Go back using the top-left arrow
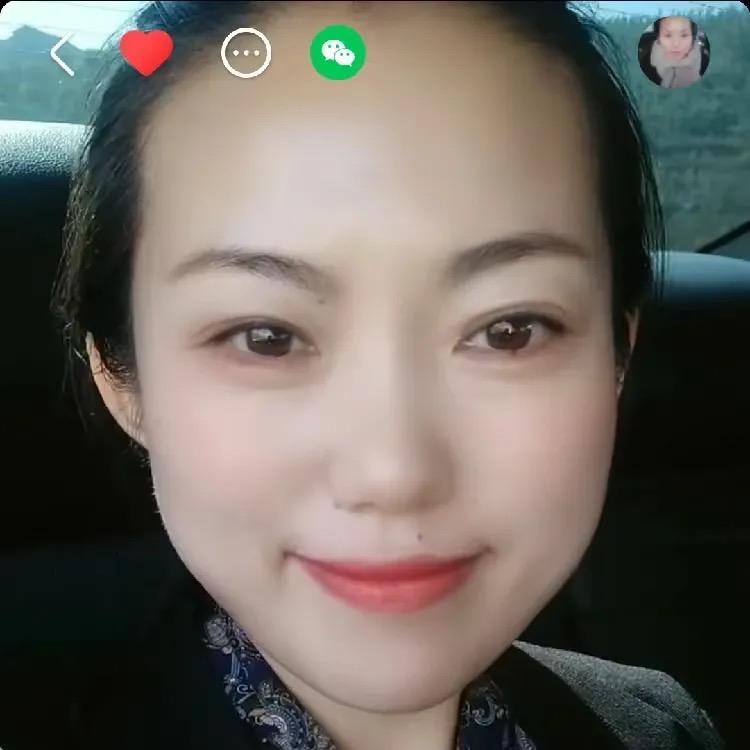The image size is (750, 750). [x=63, y=54]
